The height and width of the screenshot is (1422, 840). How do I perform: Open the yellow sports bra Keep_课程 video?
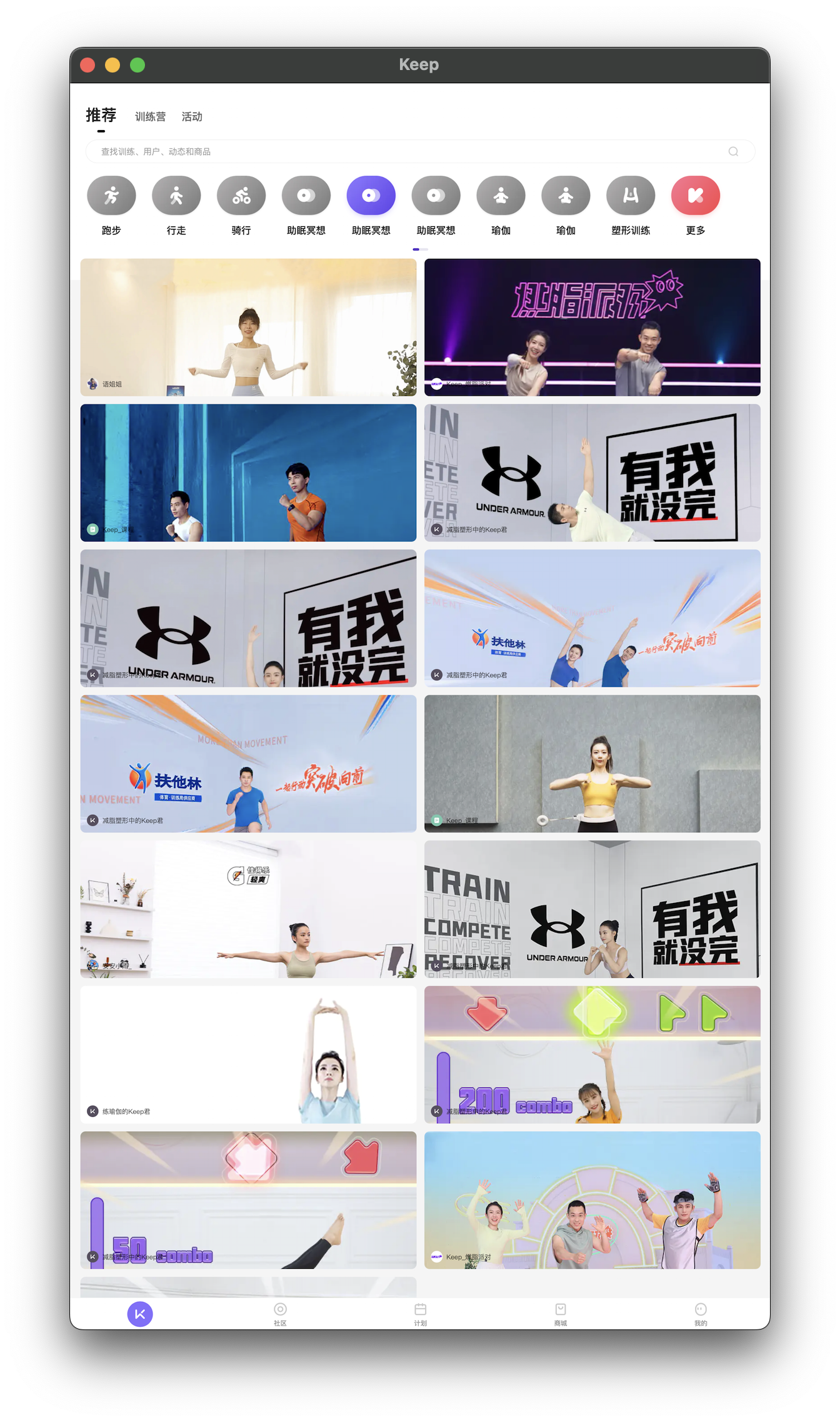(592, 764)
